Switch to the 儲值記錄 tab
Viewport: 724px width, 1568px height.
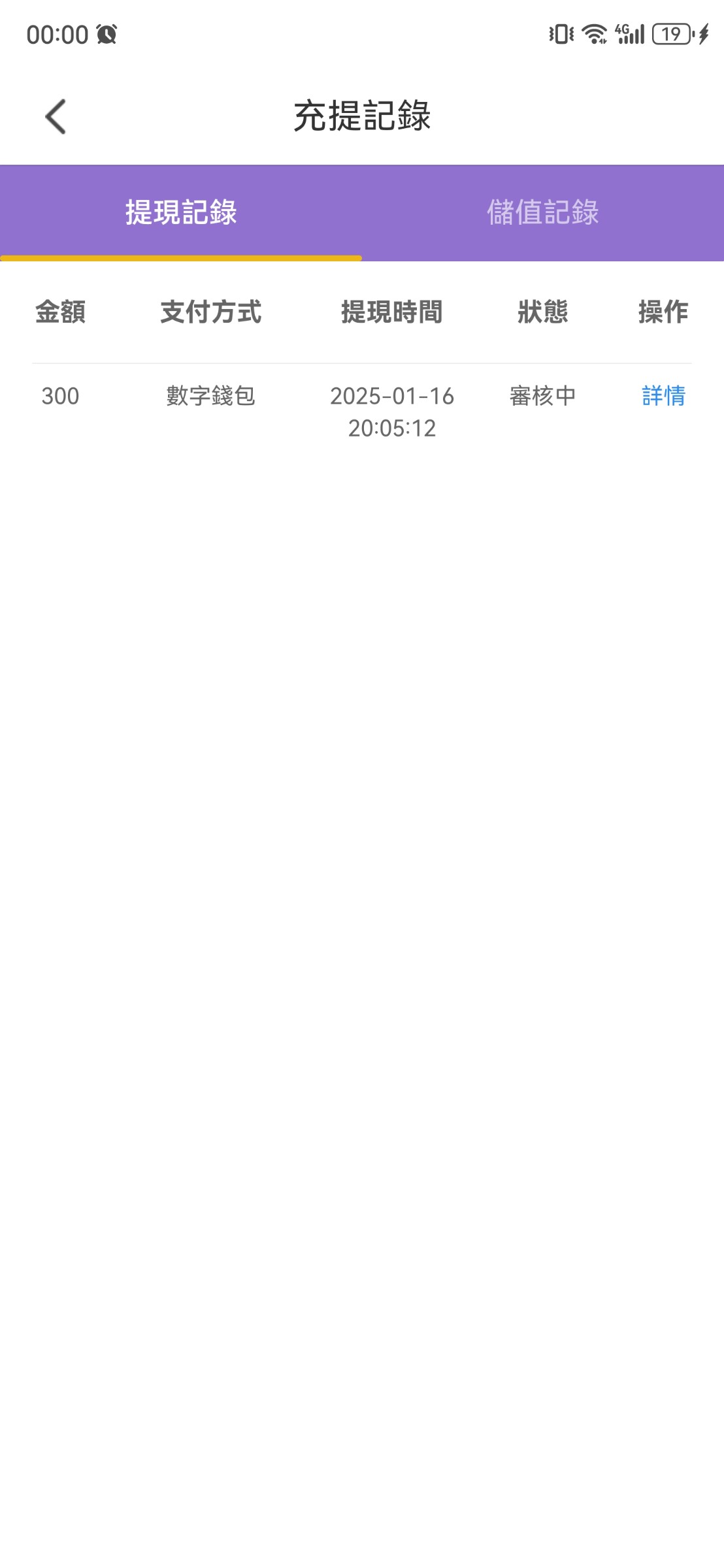coord(543,213)
